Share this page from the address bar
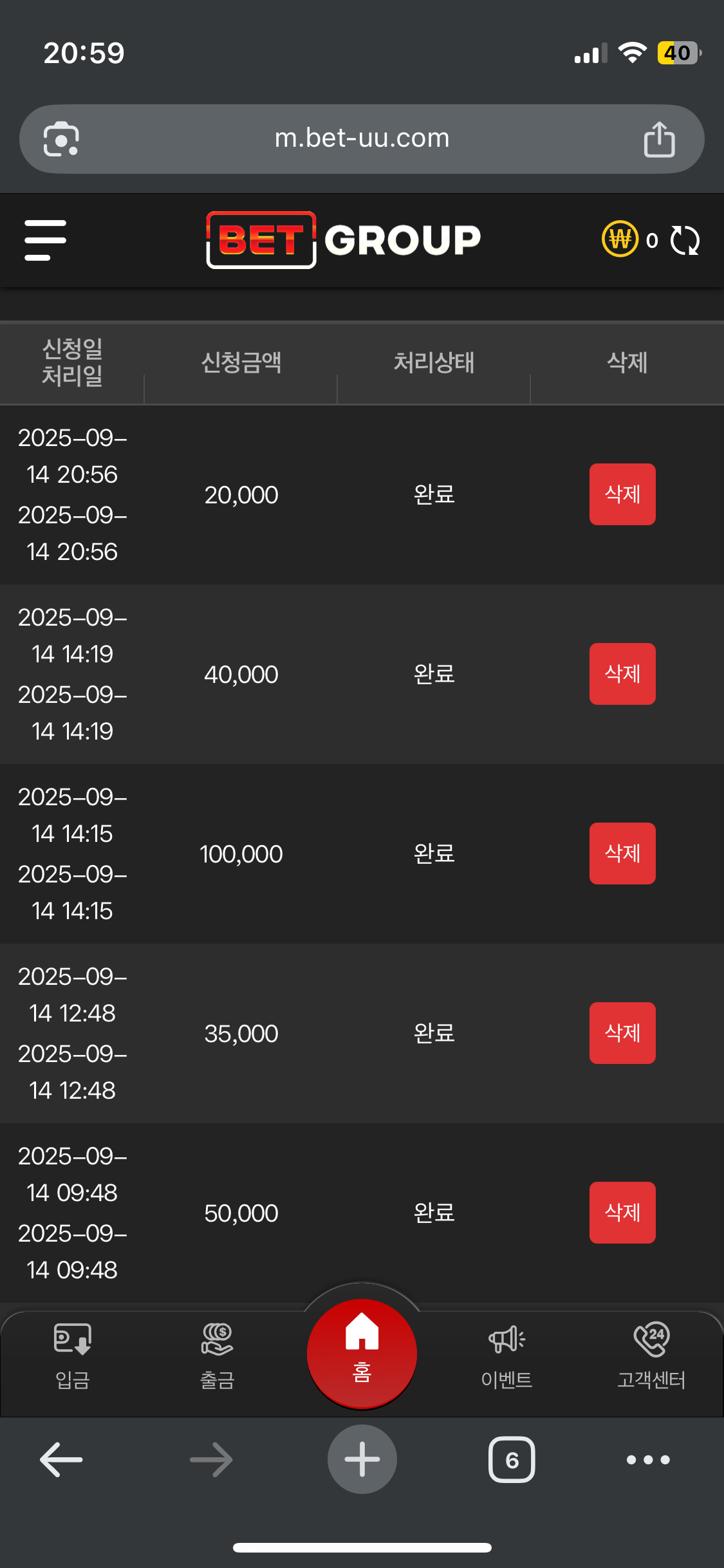 click(659, 139)
